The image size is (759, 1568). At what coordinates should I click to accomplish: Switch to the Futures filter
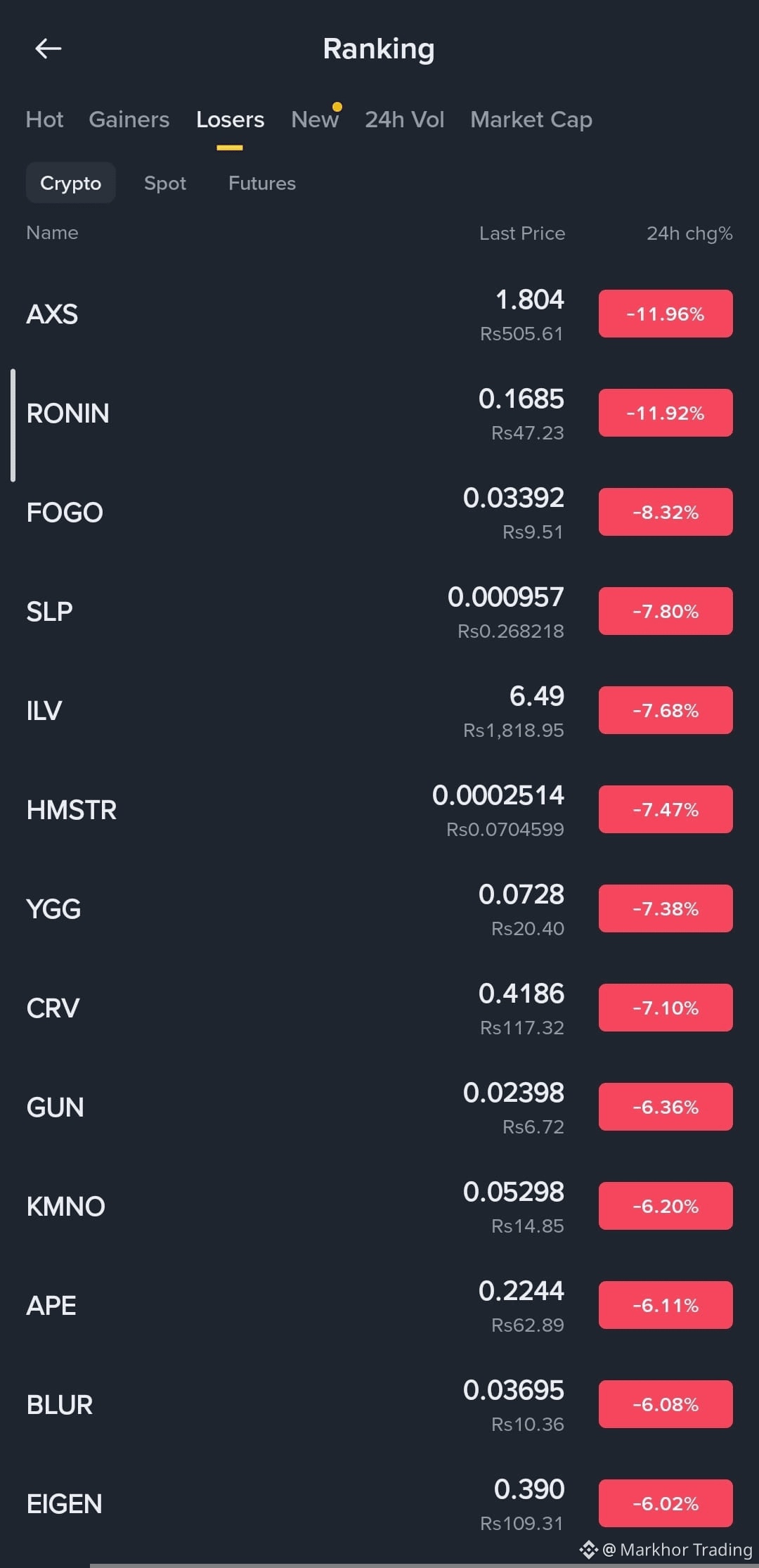tap(261, 183)
